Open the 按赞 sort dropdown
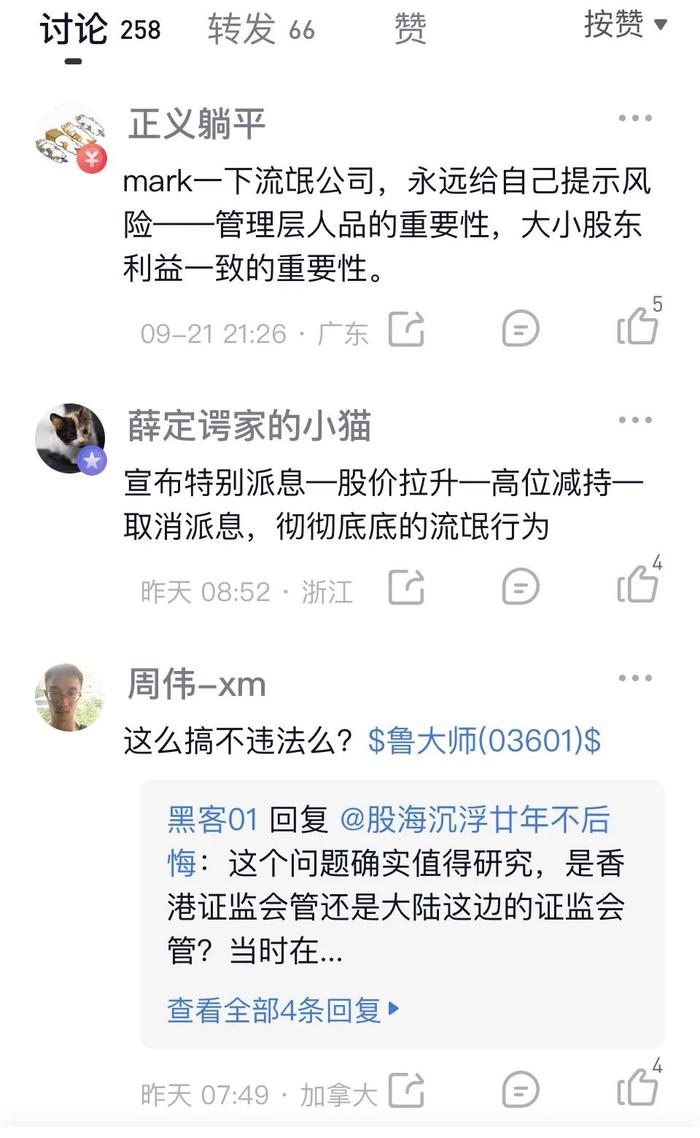The height and width of the screenshot is (1138, 700). pyautogui.click(x=625, y=25)
